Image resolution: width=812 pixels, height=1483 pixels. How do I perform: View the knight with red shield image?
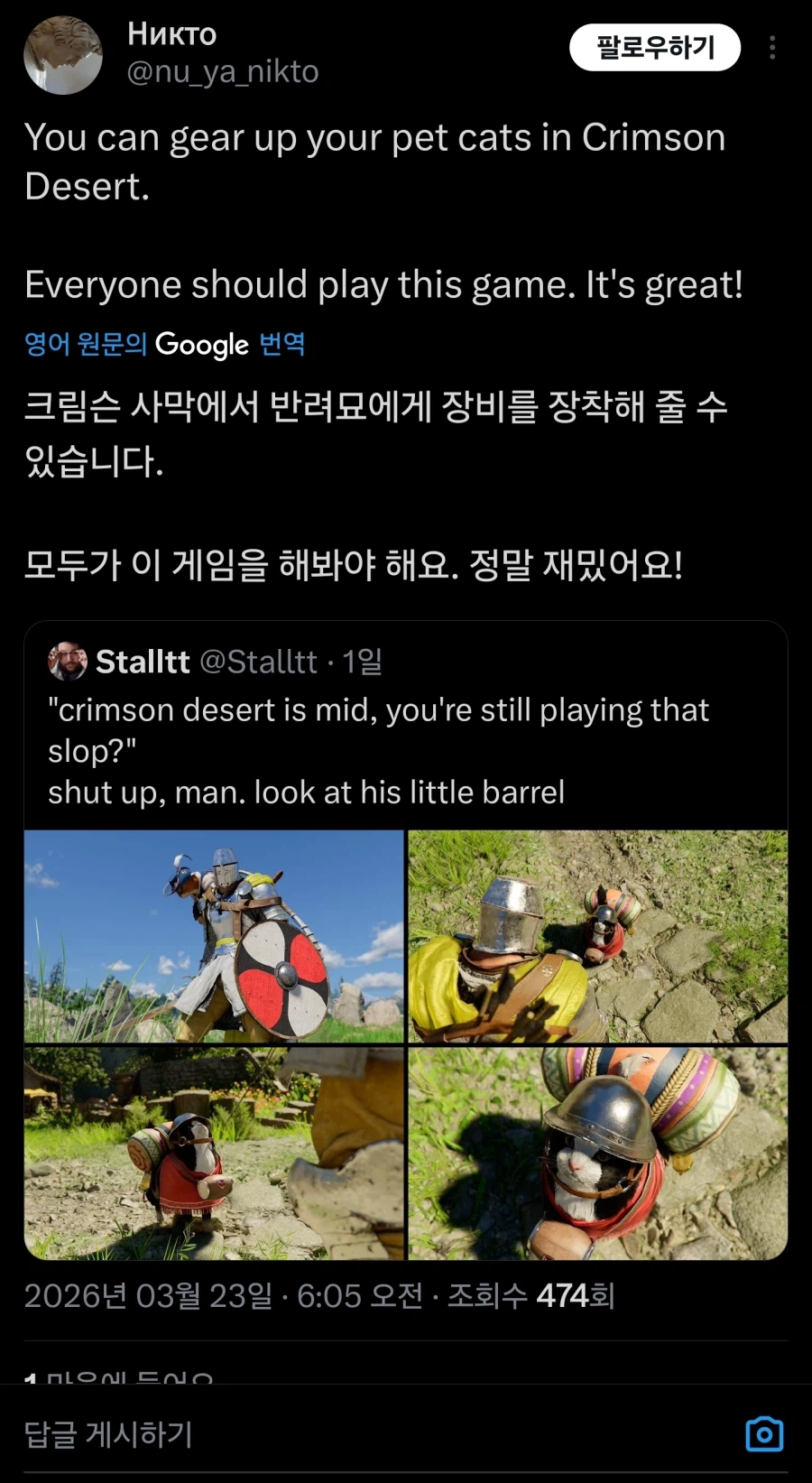[x=212, y=932]
